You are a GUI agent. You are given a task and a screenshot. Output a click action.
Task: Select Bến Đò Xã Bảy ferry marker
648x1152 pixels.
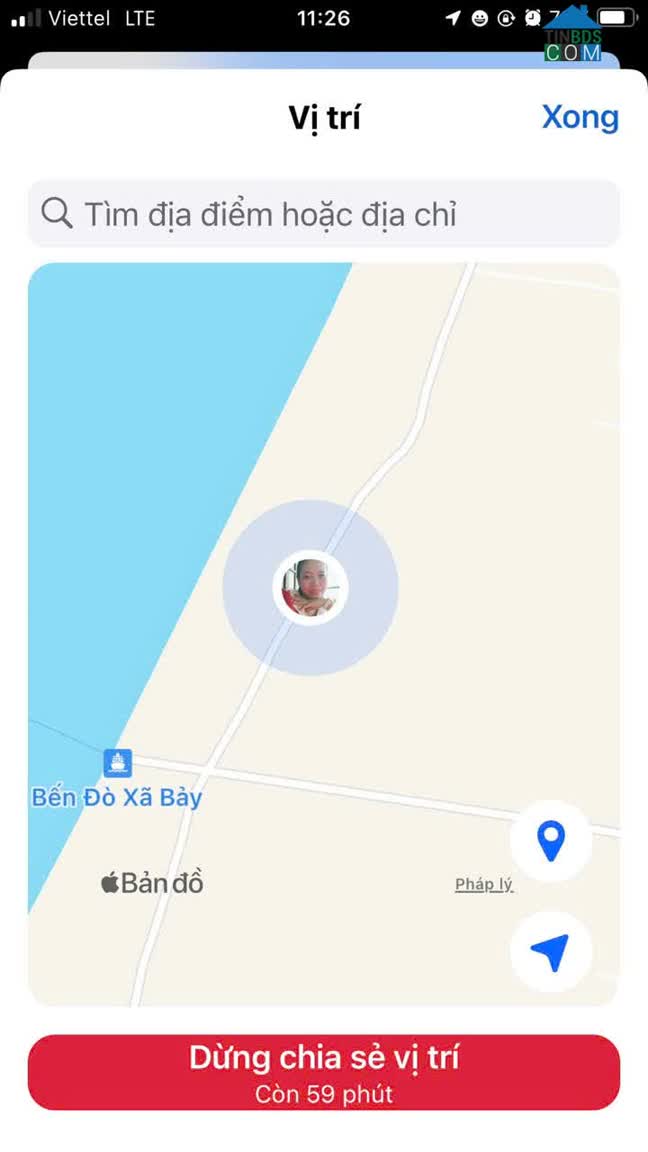(117, 764)
